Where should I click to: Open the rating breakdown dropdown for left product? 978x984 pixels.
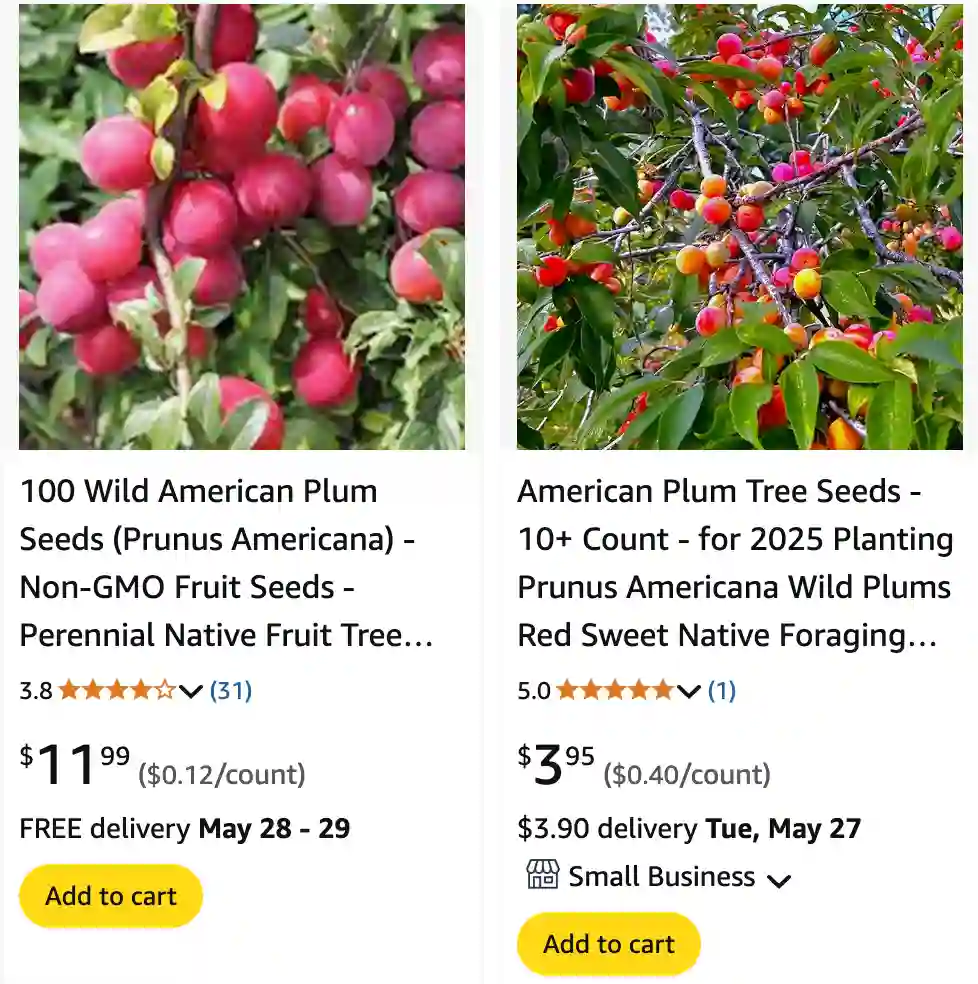pyautogui.click(x=189, y=691)
